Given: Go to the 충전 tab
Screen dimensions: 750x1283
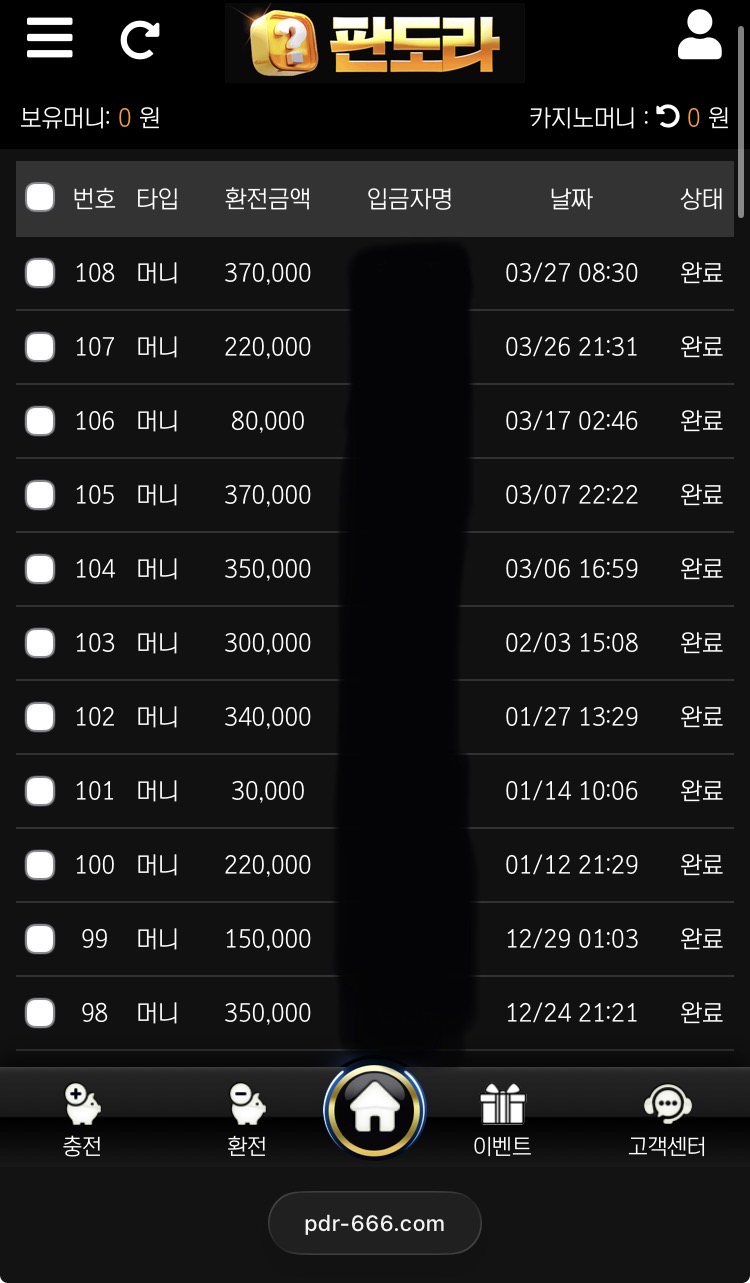Looking at the screenshot, I should click(82, 1120).
